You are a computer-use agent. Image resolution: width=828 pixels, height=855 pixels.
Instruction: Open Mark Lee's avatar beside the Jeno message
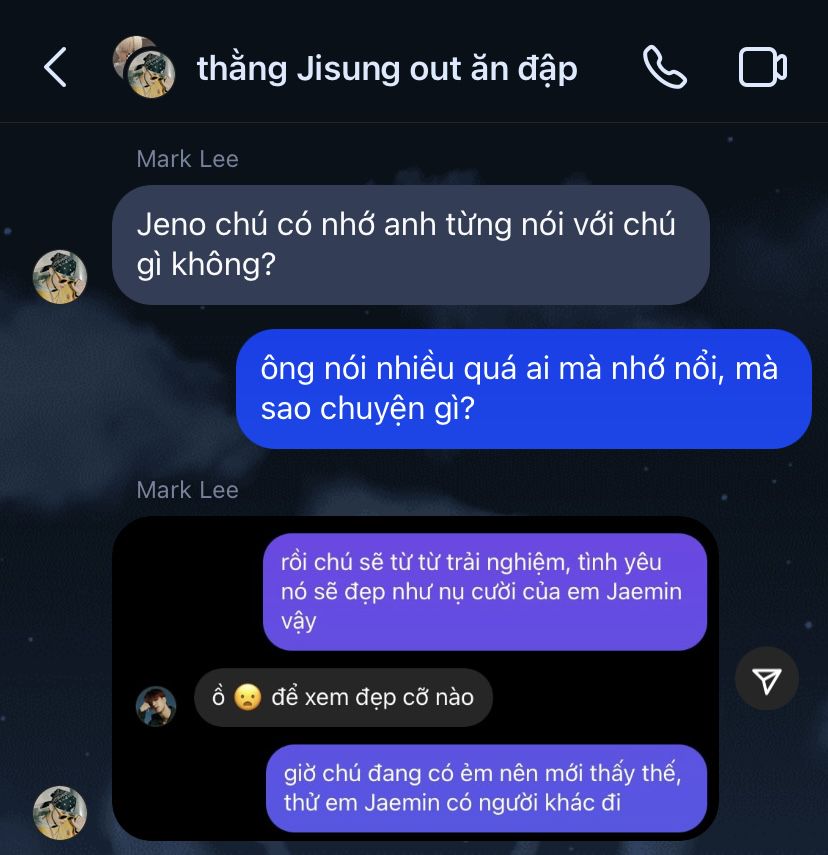[60, 277]
